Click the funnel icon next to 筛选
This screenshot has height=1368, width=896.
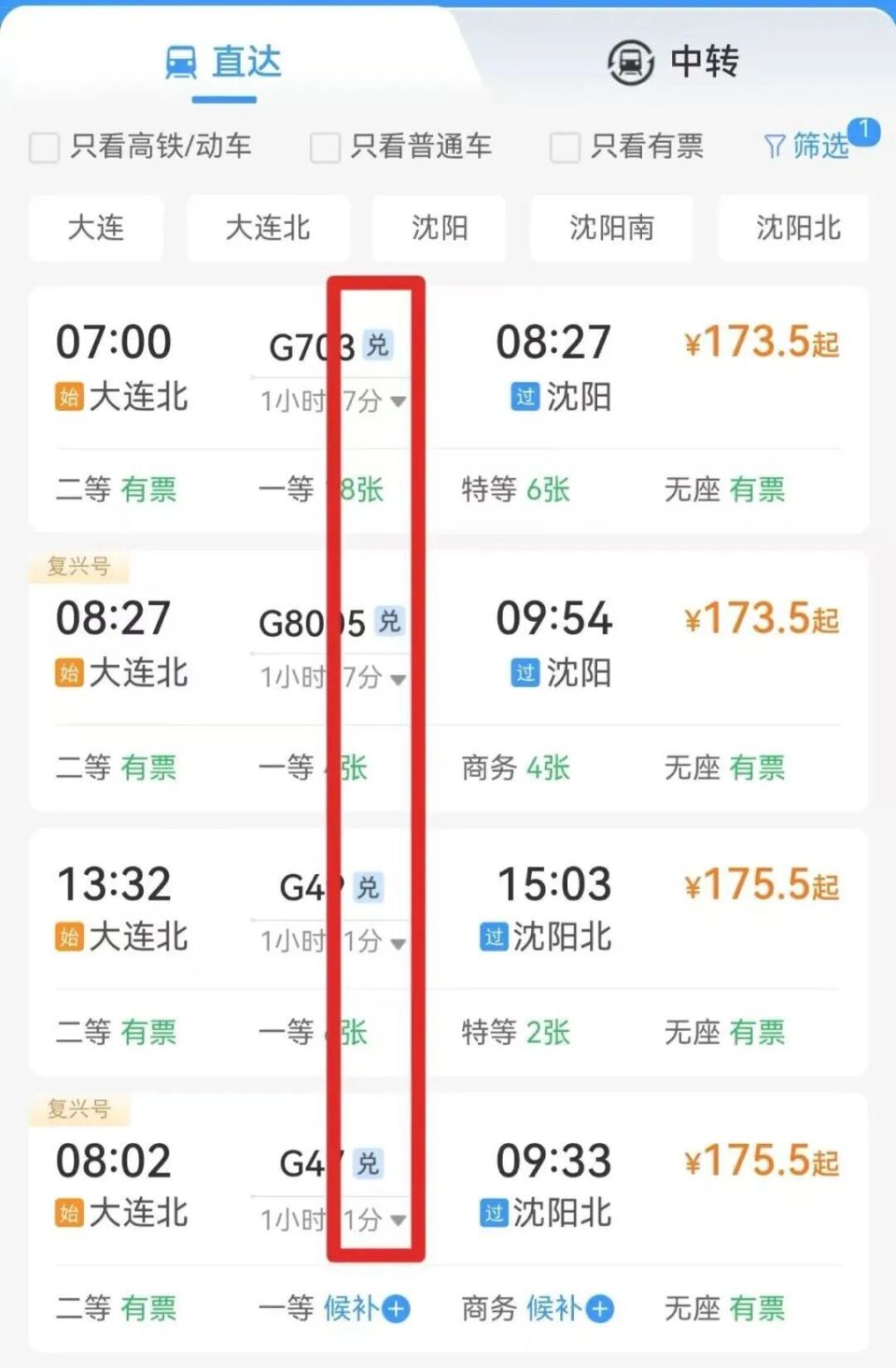[x=773, y=146]
